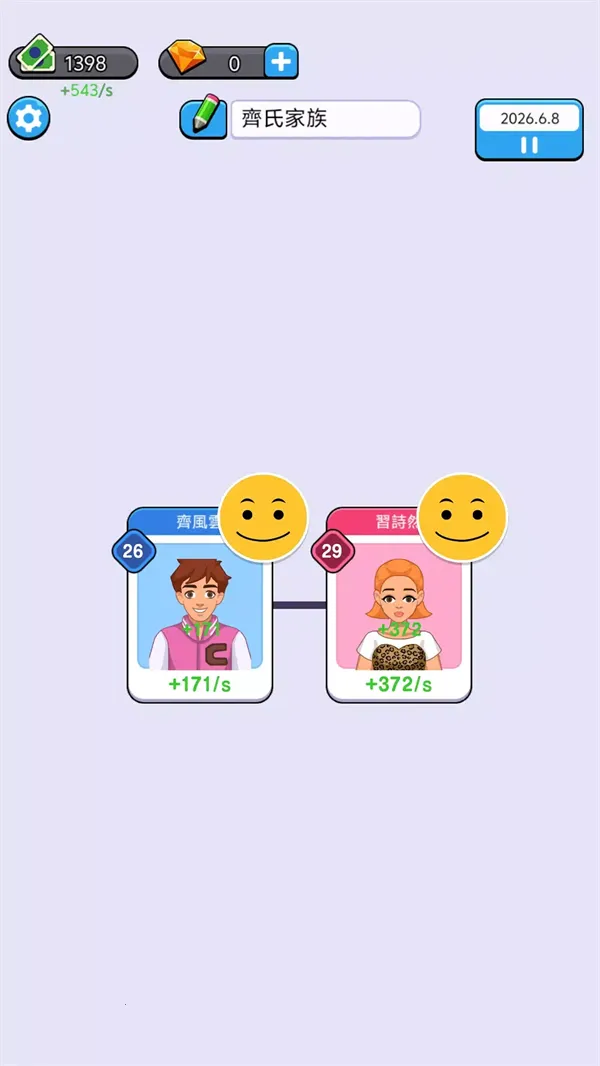Edit the 齊氏家族 family name field
Screen dimensions: 600x1066
pyautogui.click(x=325, y=120)
